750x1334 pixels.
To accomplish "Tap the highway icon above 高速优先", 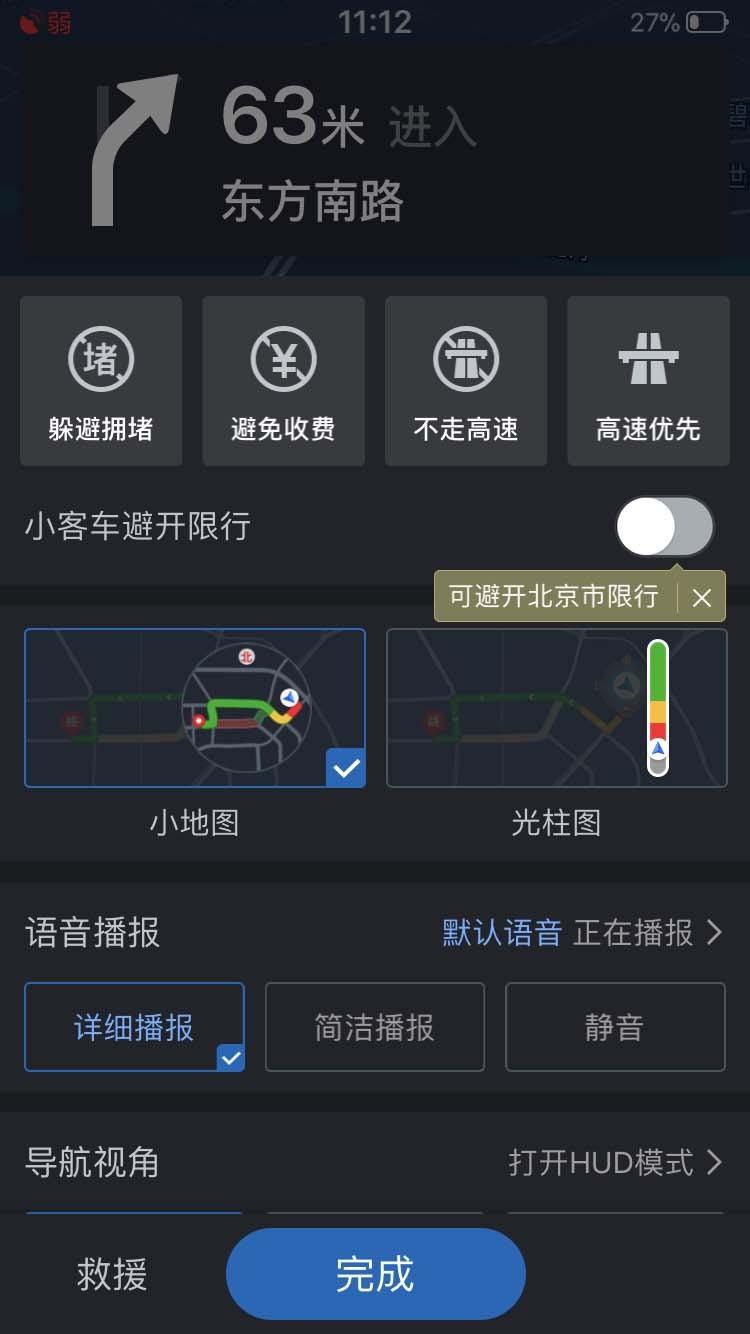I will (648, 358).
